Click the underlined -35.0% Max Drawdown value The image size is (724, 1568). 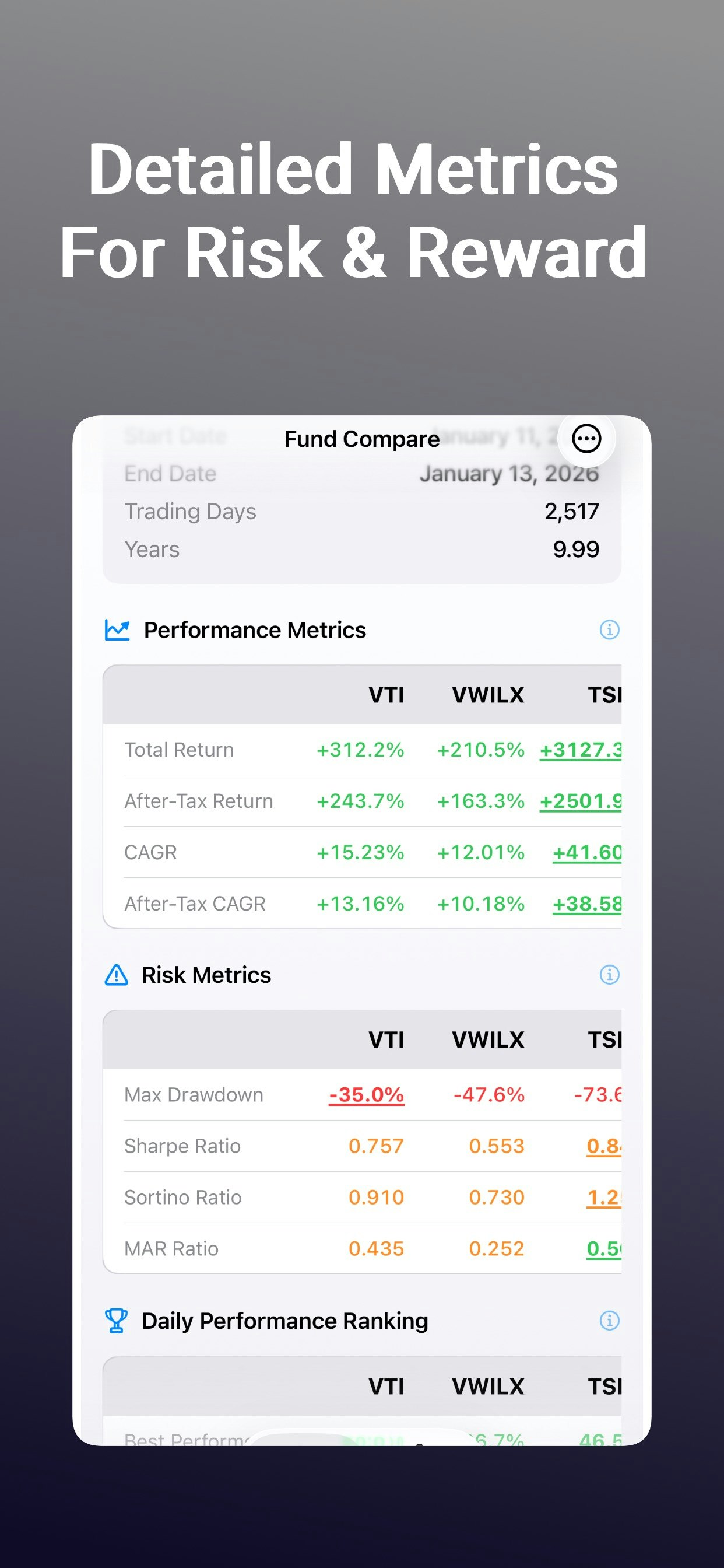(x=365, y=1094)
